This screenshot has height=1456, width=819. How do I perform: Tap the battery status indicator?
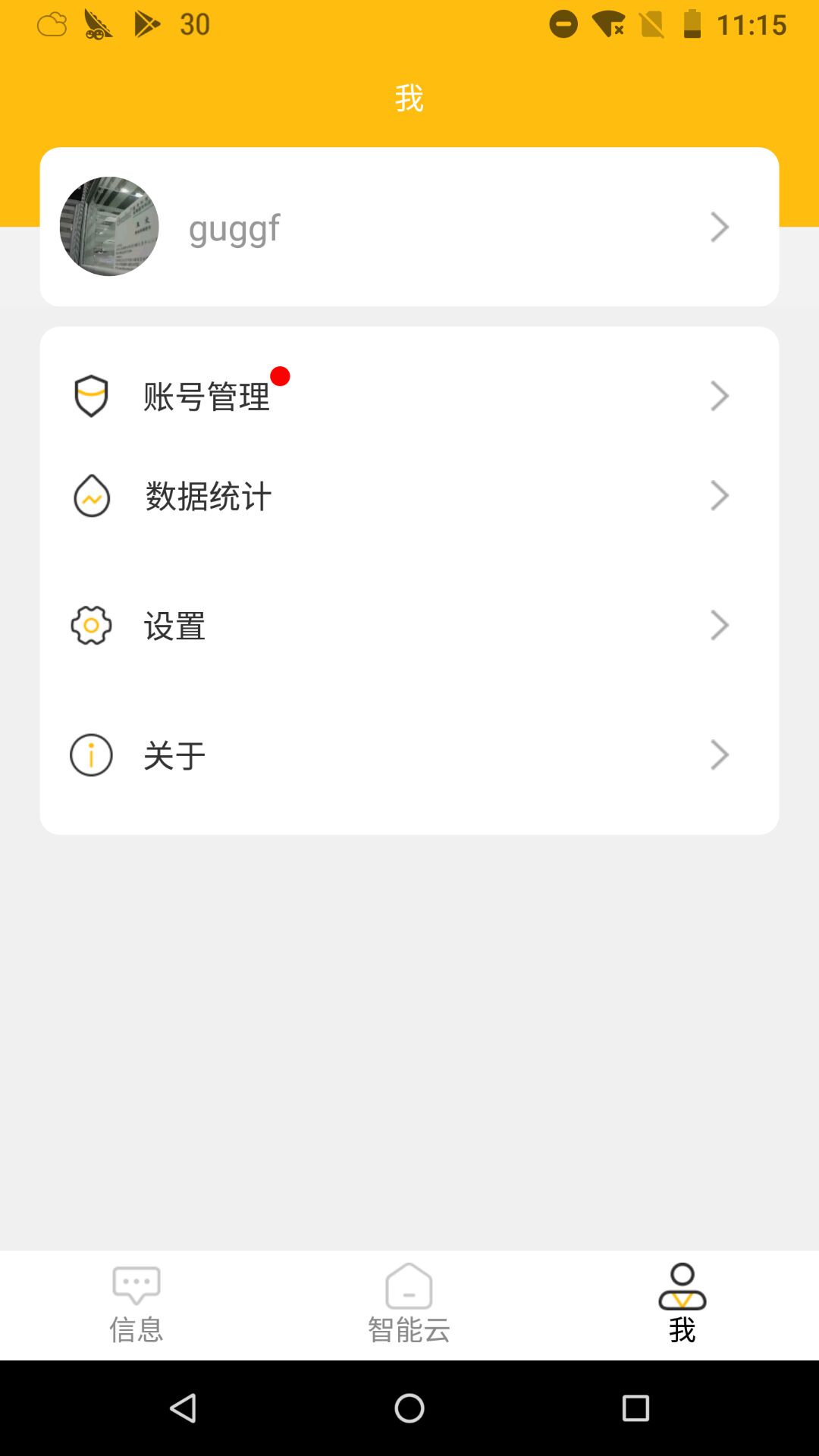(692, 24)
